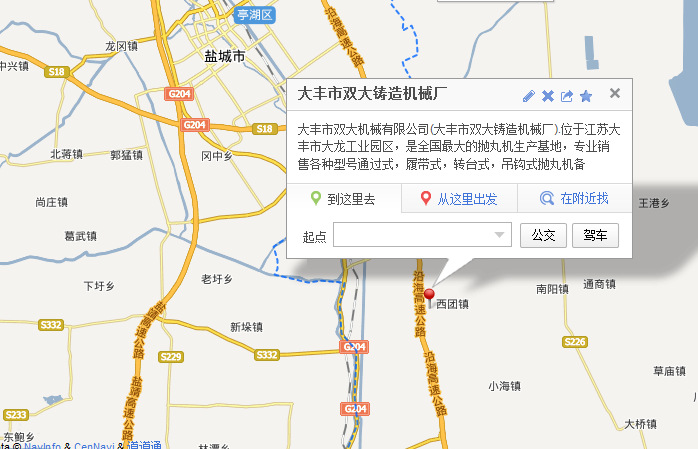Select the 到这里去 tab
This screenshot has width=698, height=449.
tap(344, 199)
